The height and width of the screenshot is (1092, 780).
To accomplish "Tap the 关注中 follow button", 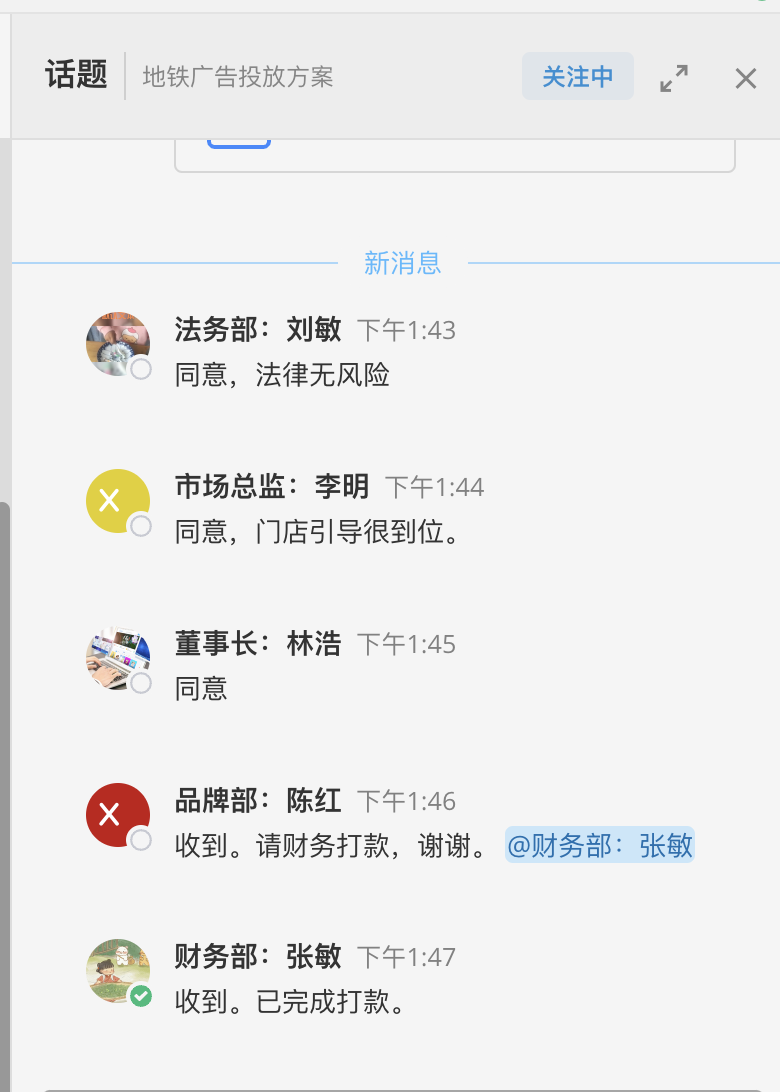I will [577, 77].
